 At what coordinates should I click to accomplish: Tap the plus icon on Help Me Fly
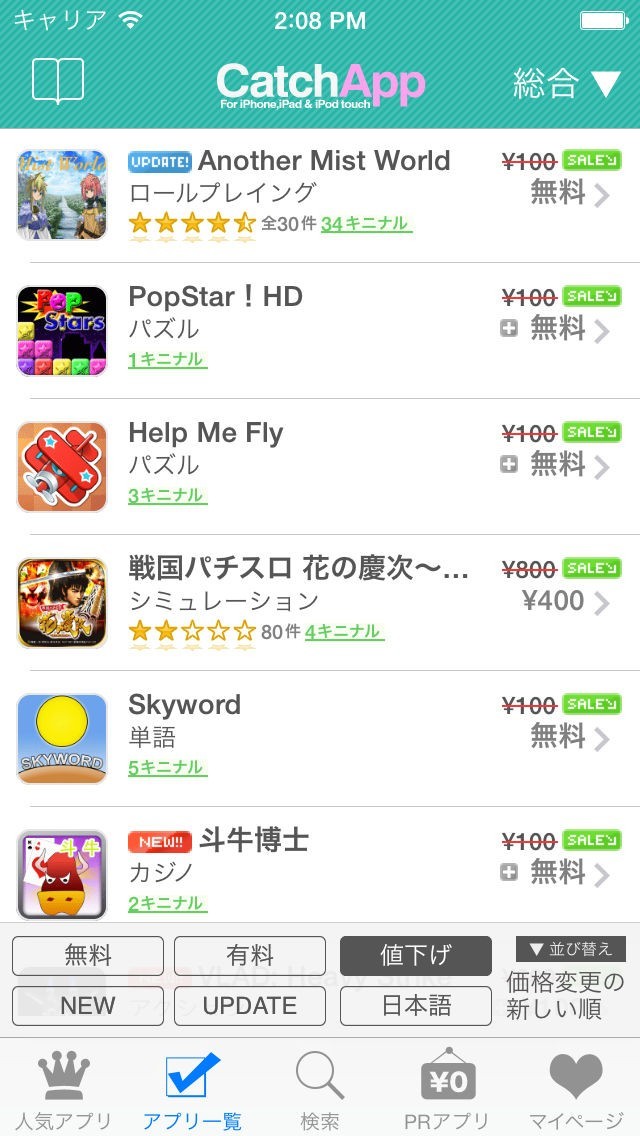pos(509,464)
